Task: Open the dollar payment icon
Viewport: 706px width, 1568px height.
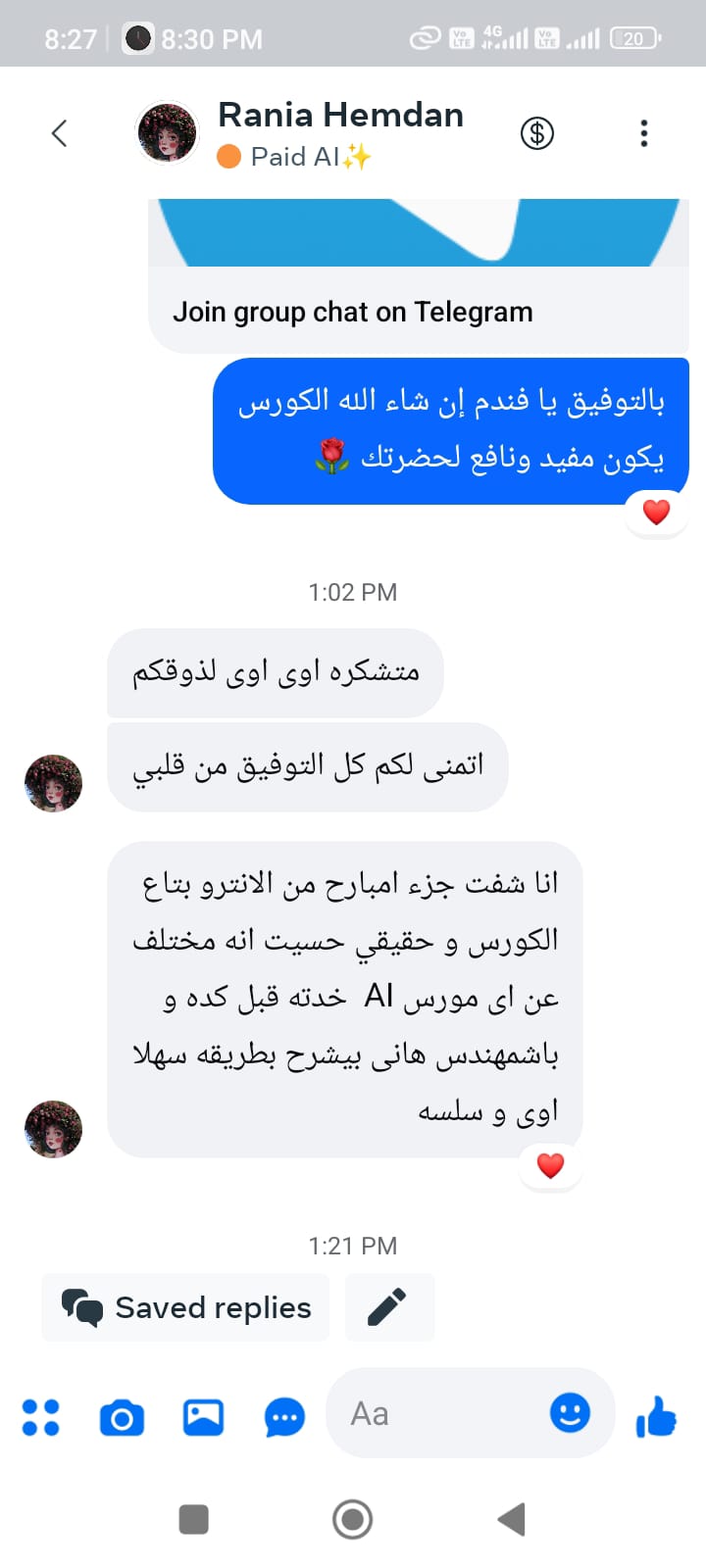Action: point(537,133)
